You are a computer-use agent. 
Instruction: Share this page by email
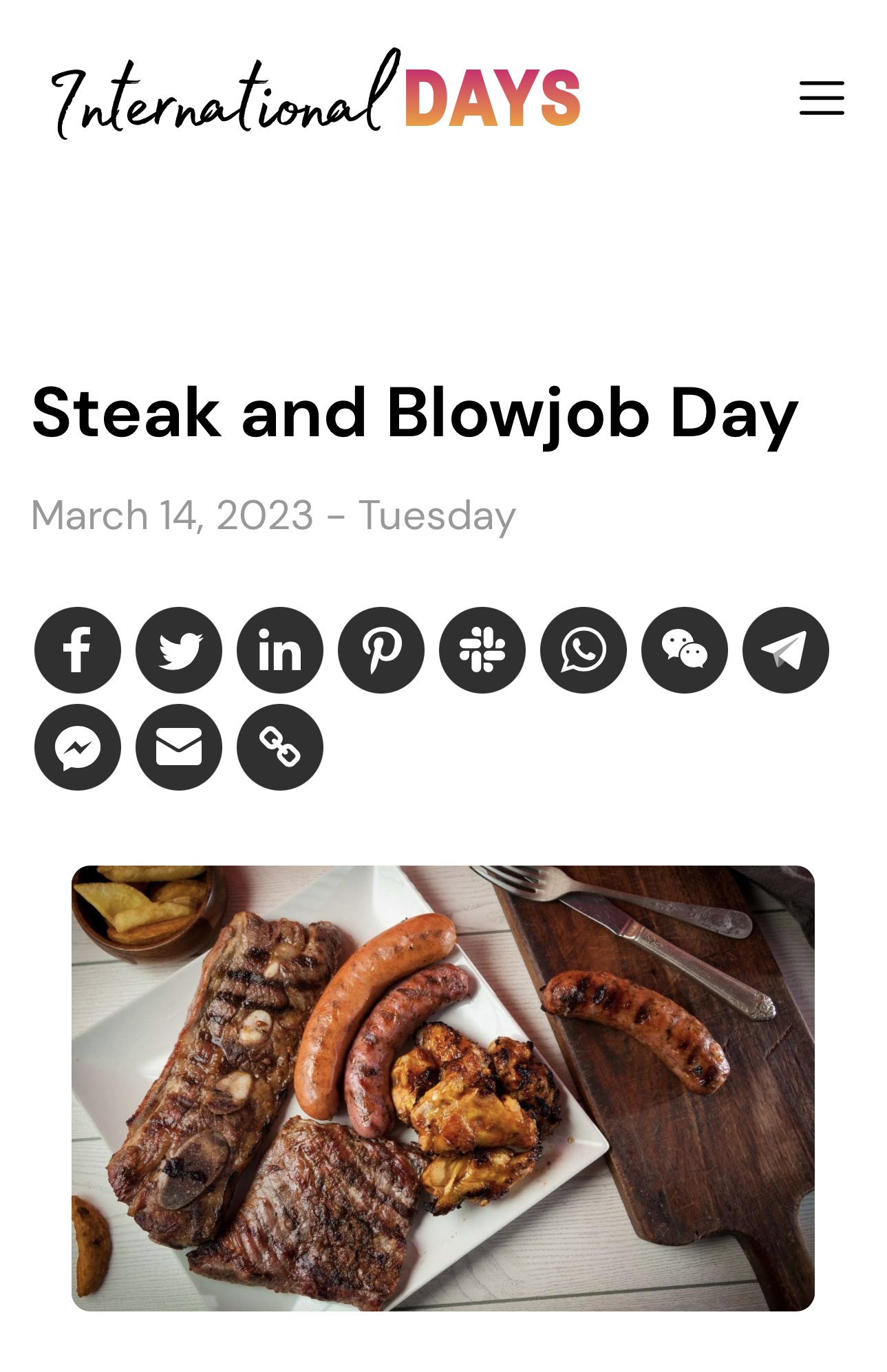coord(179,747)
